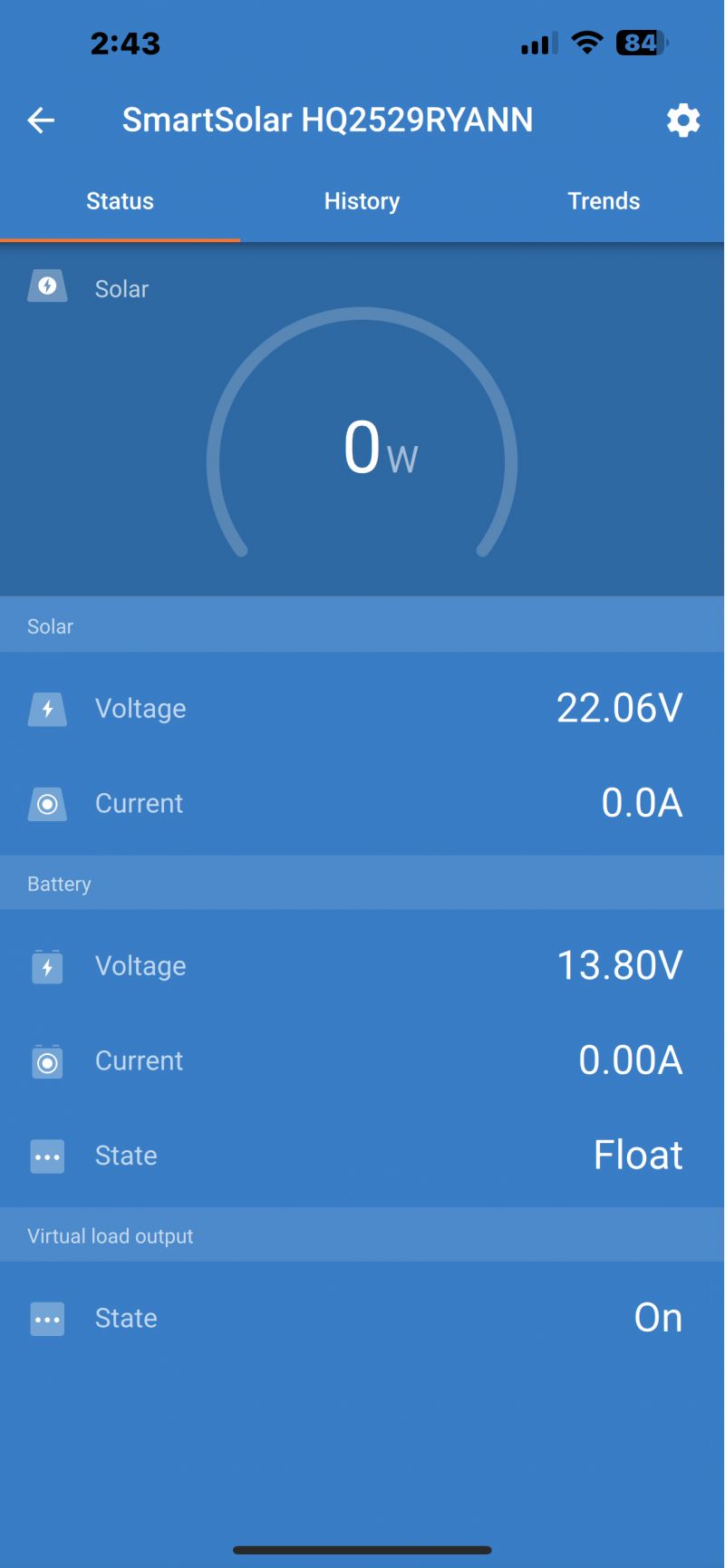Open the Trends tab
This screenshot has height=1568, width=725.
point(604,201)
